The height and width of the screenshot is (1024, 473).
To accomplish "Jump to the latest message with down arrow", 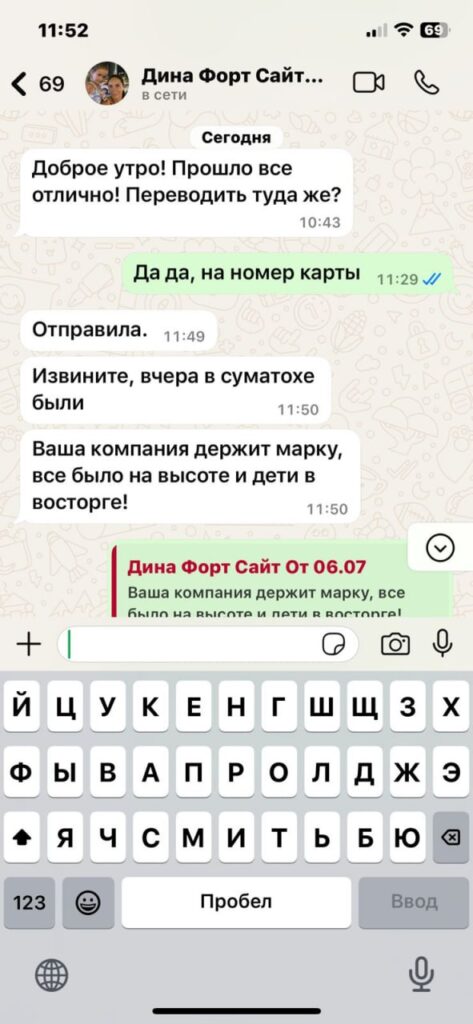I will coord(440,547).
